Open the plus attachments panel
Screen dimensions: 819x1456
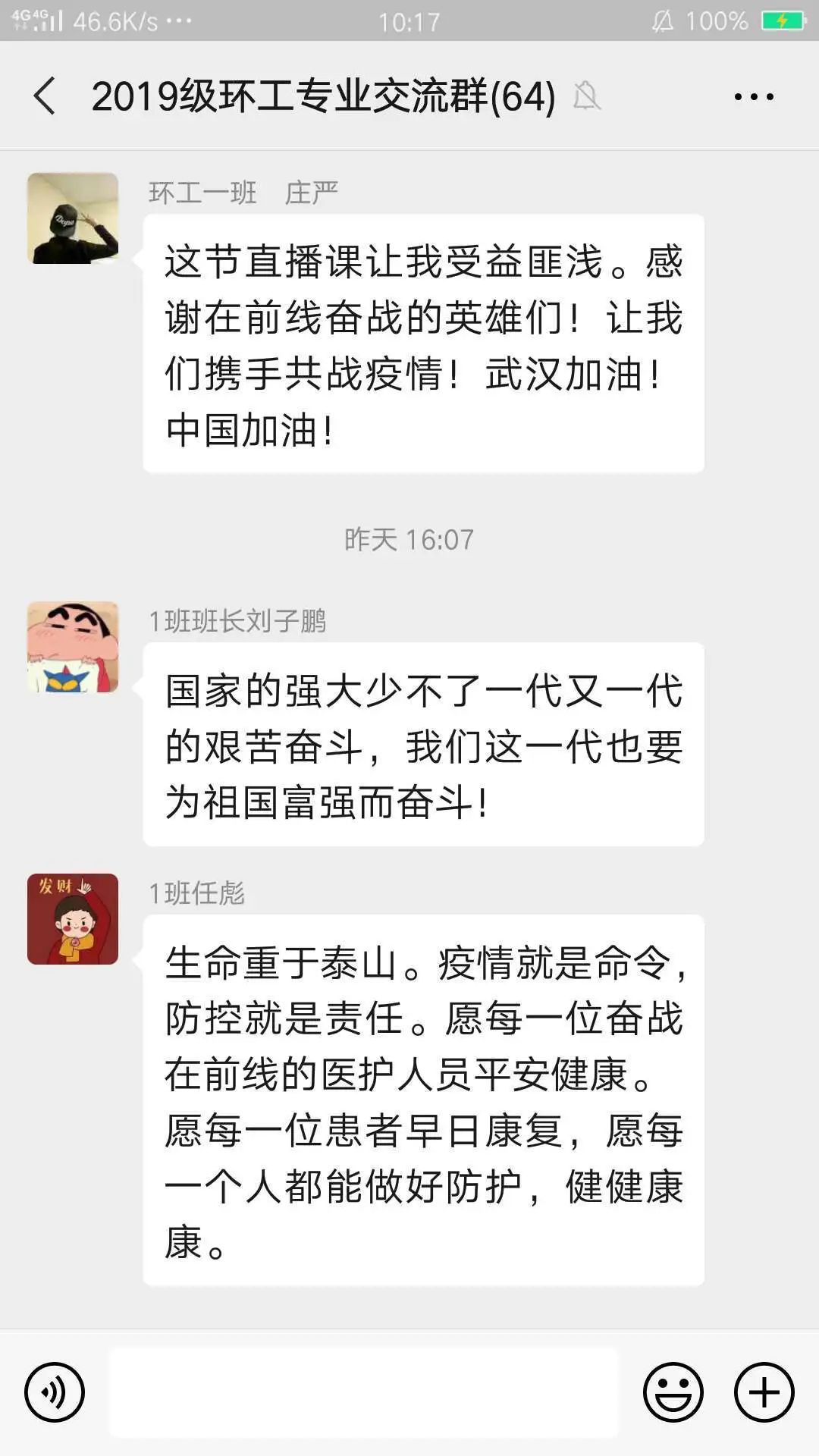(x=764, y=1392)
